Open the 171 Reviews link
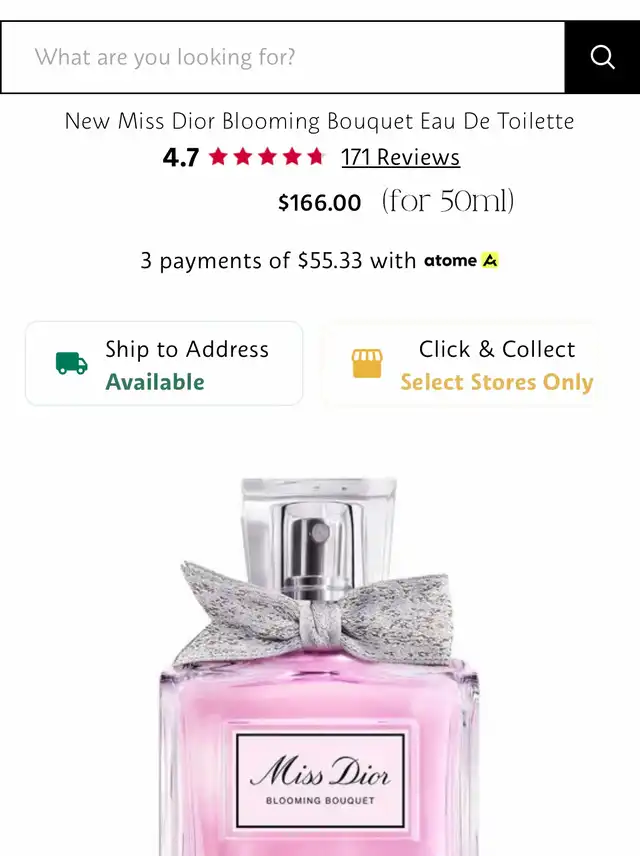The width and height of the screenshot is (640, 856). tap(400, 157)
